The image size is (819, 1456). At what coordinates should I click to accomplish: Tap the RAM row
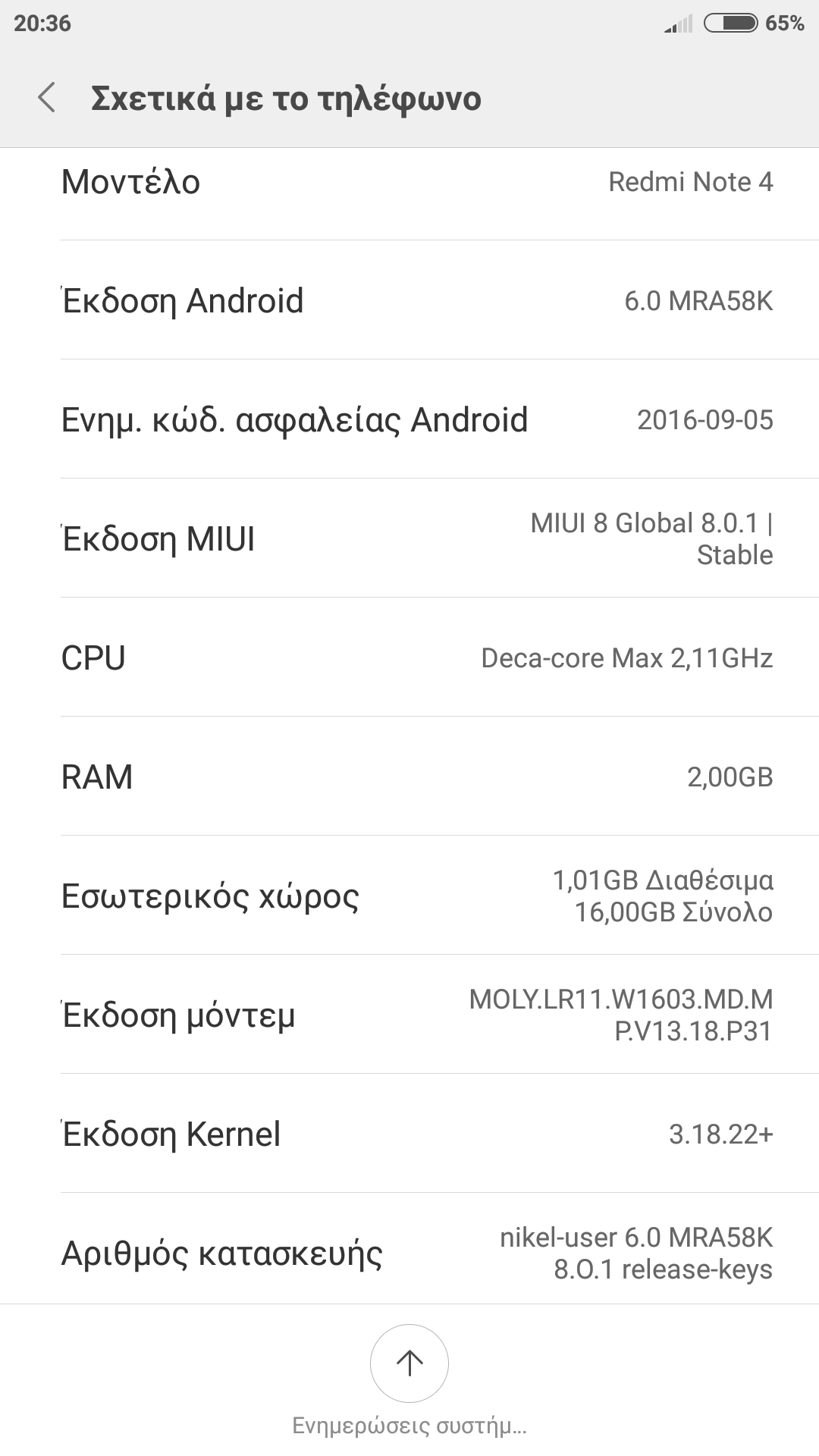click(409, 777)
